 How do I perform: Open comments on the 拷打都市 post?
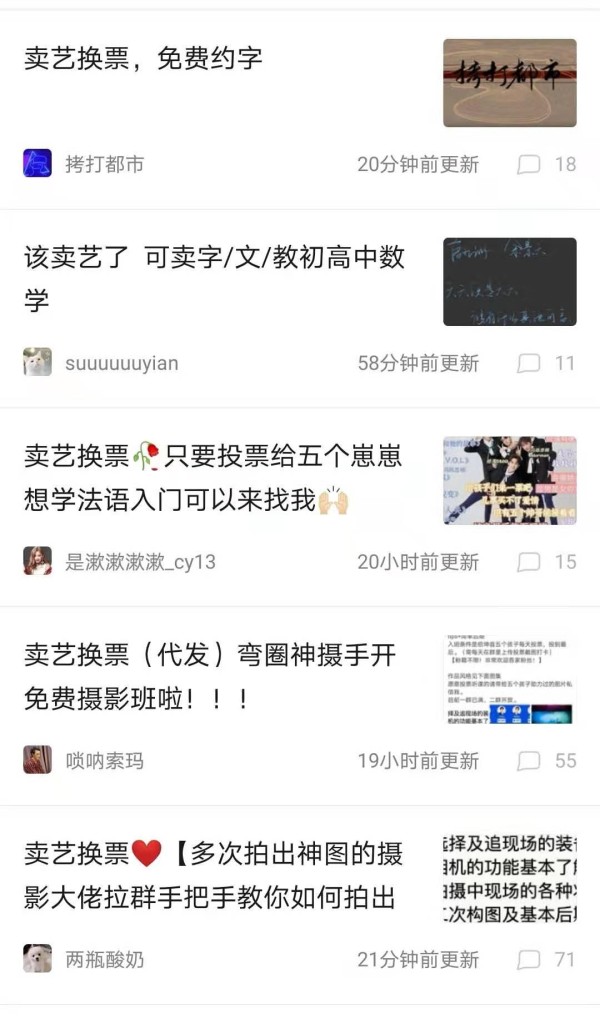tap(547, 164)
